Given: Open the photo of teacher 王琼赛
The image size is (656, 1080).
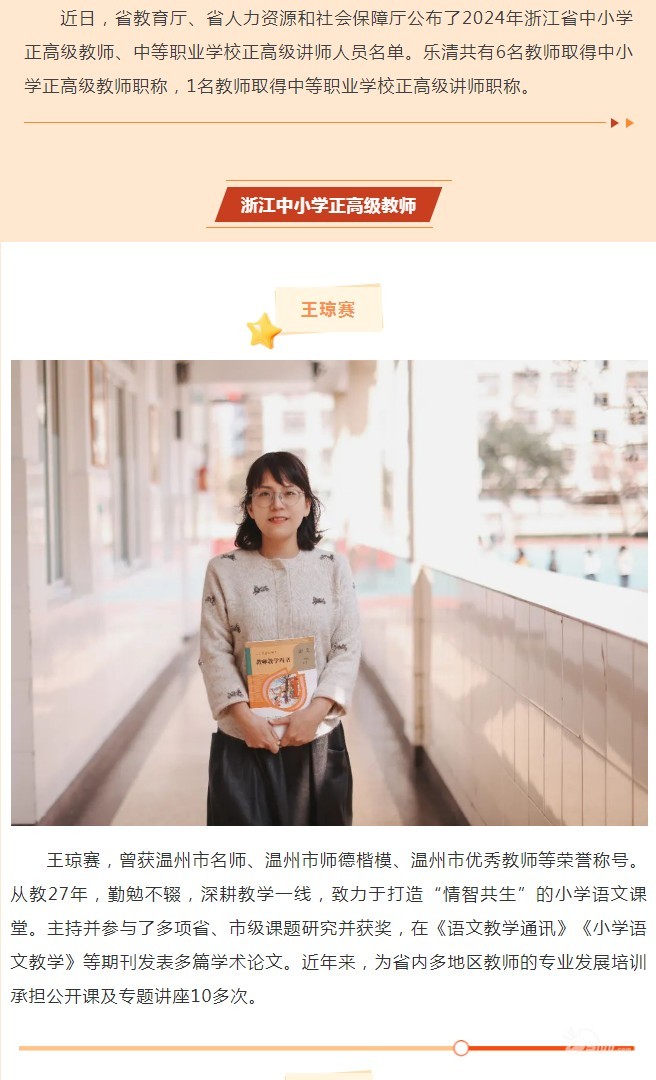Looking at the screenshot, I should [x=329, y=592].
